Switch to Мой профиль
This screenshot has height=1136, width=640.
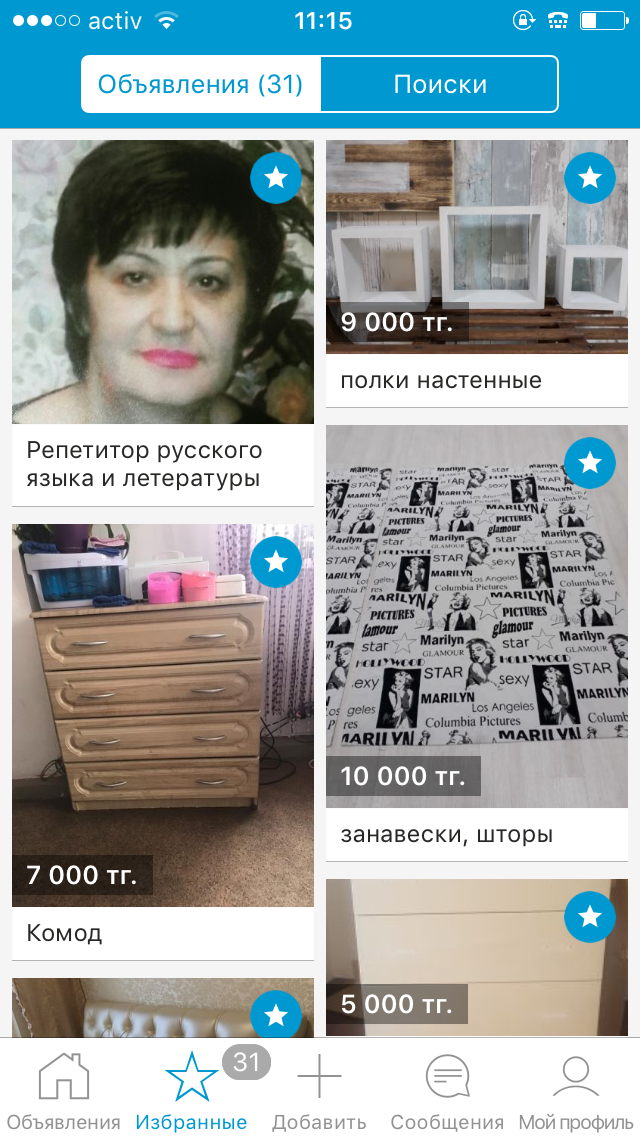(575, 1090)
